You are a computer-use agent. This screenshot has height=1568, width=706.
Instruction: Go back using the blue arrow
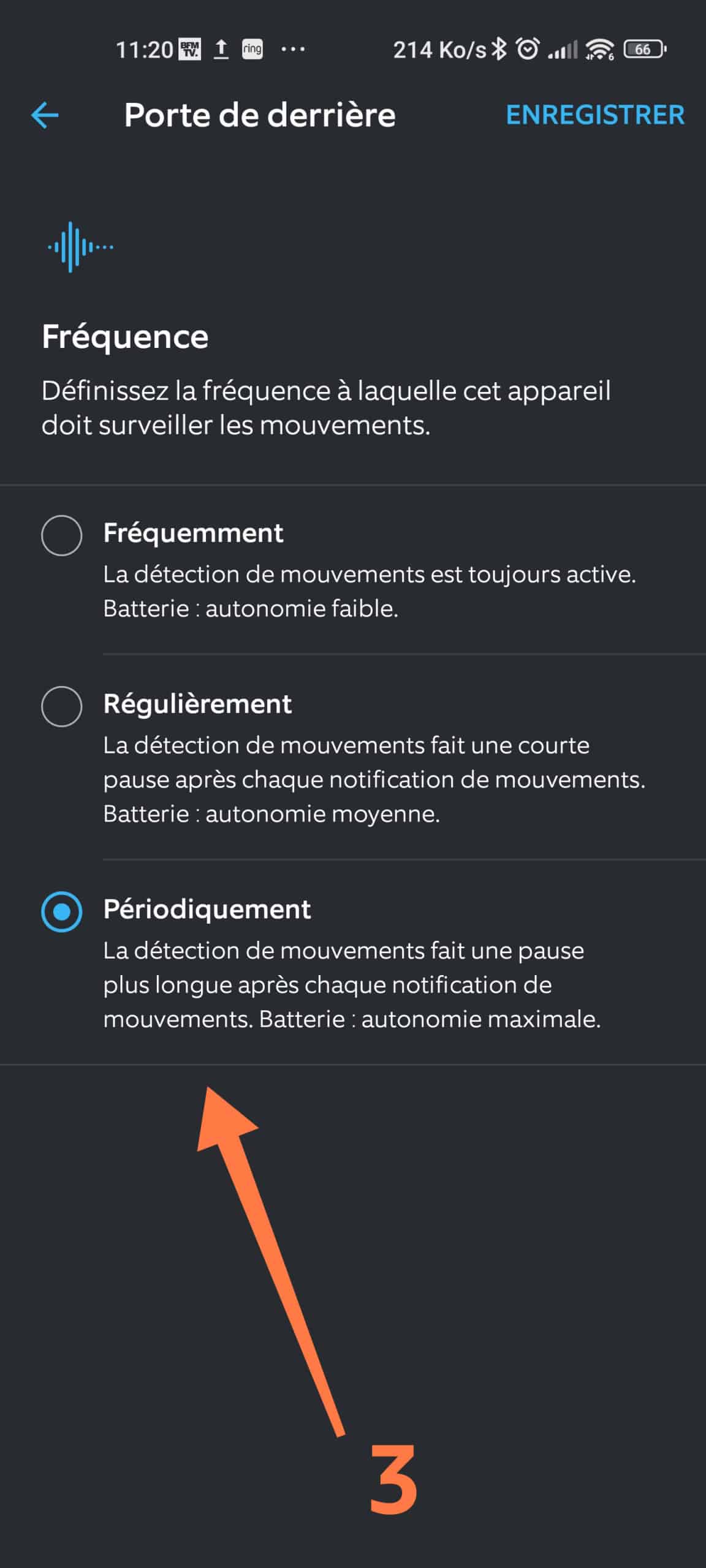(x=45, y=115)
